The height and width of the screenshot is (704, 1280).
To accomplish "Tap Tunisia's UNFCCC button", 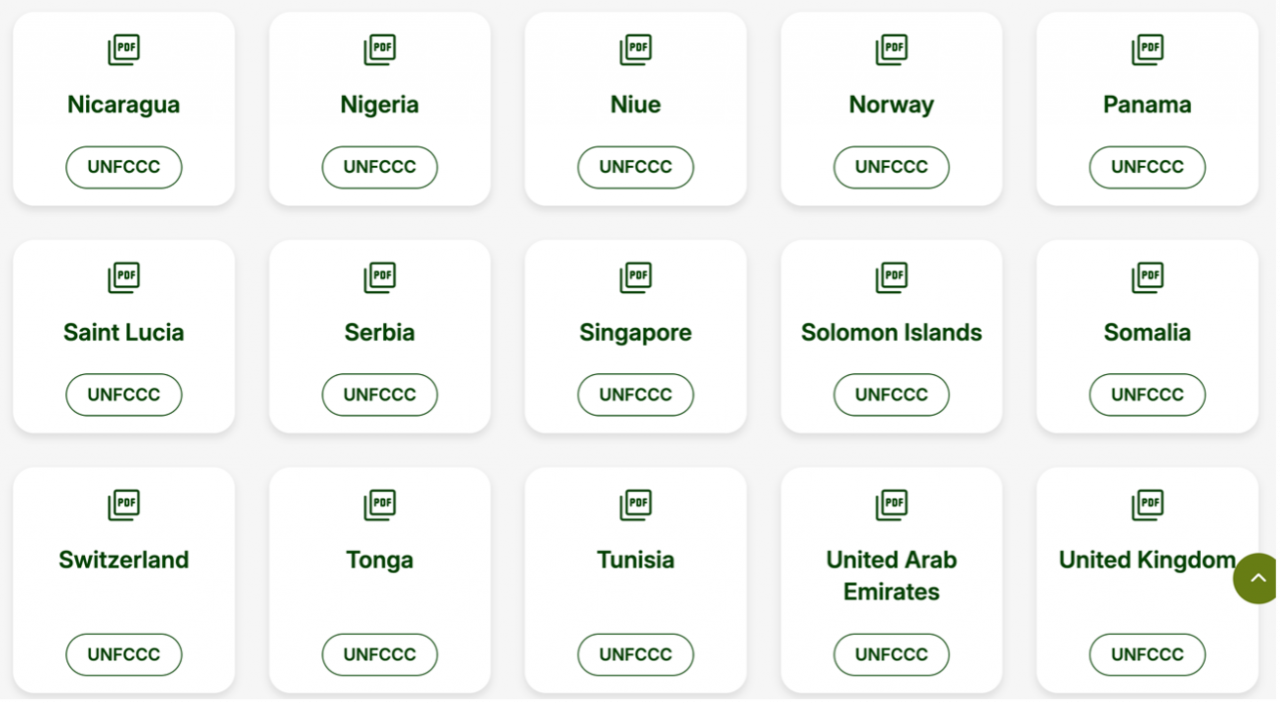I will coord(636,655).
